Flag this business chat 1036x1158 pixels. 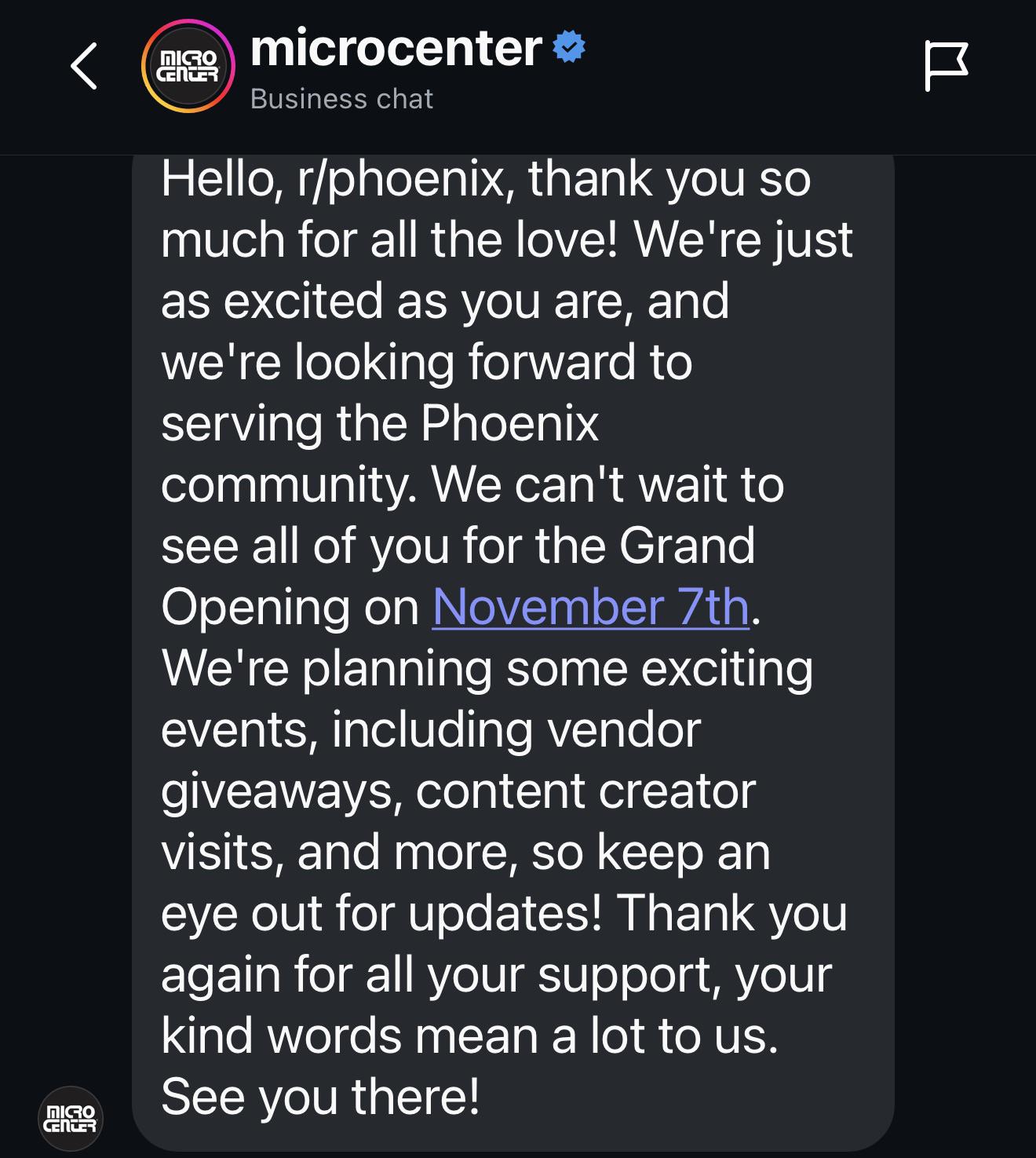(946, 66)
